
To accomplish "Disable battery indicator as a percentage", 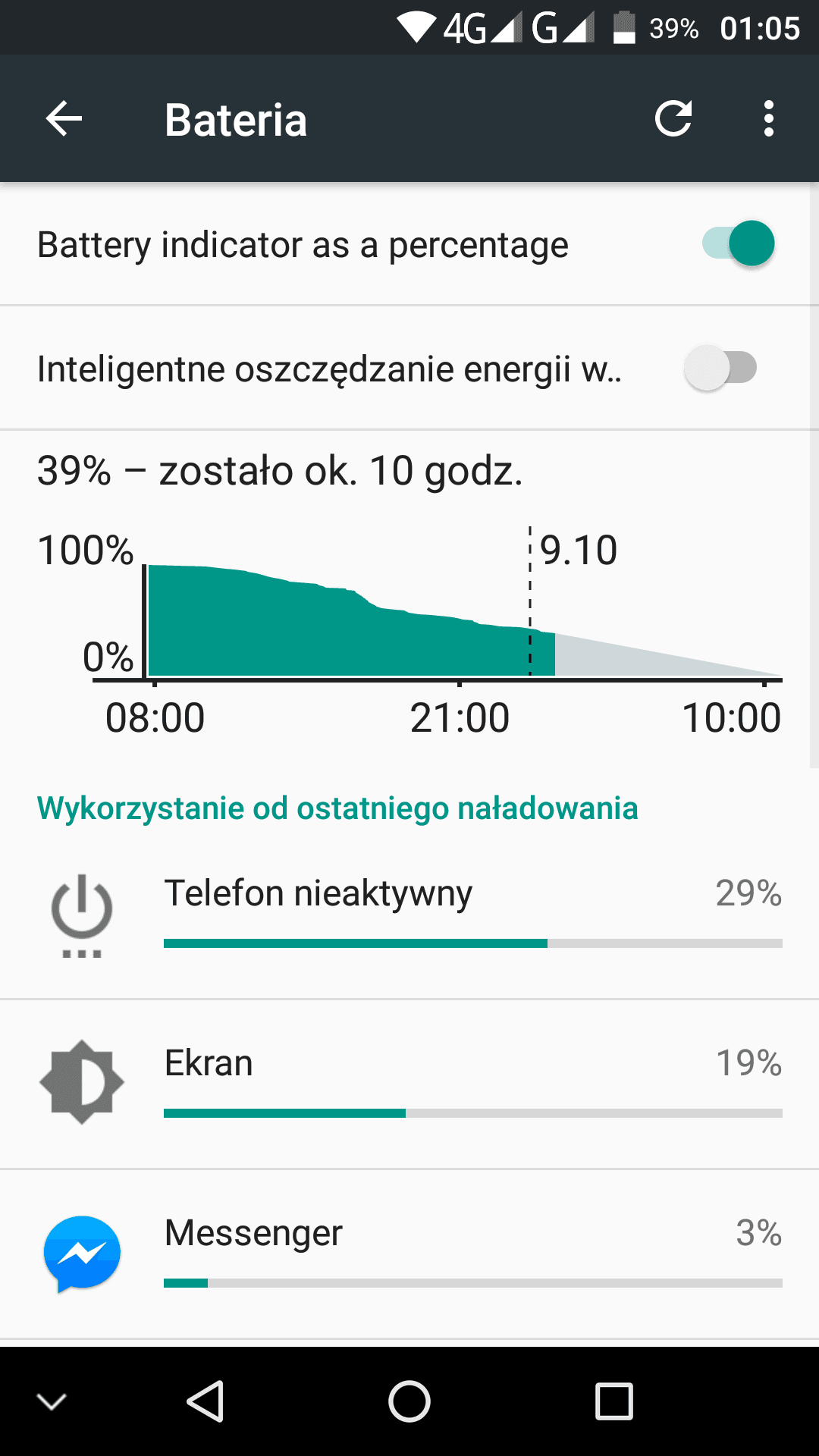I will coord(738,243).
